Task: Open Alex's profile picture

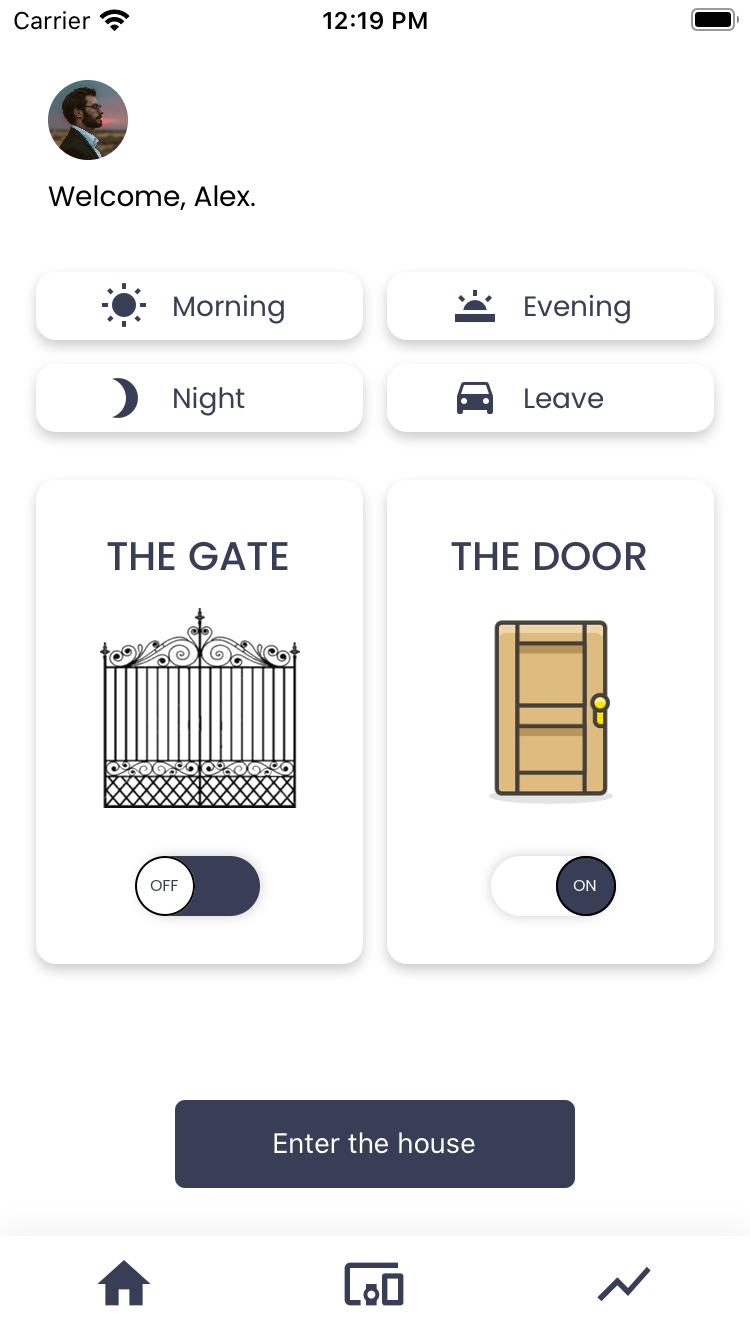Action: coord(88,120)
